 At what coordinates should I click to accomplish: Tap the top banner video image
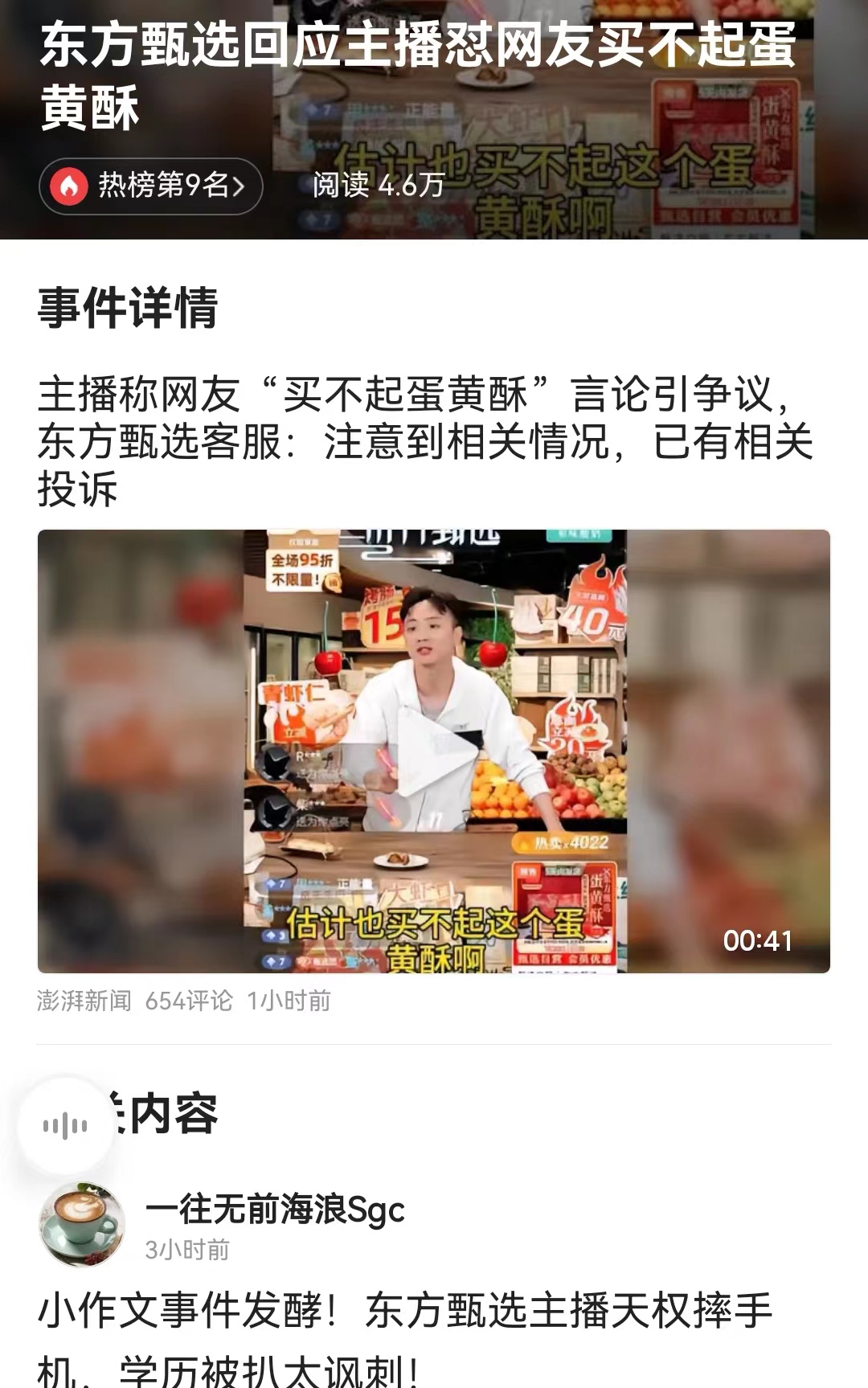pos(563,121)
